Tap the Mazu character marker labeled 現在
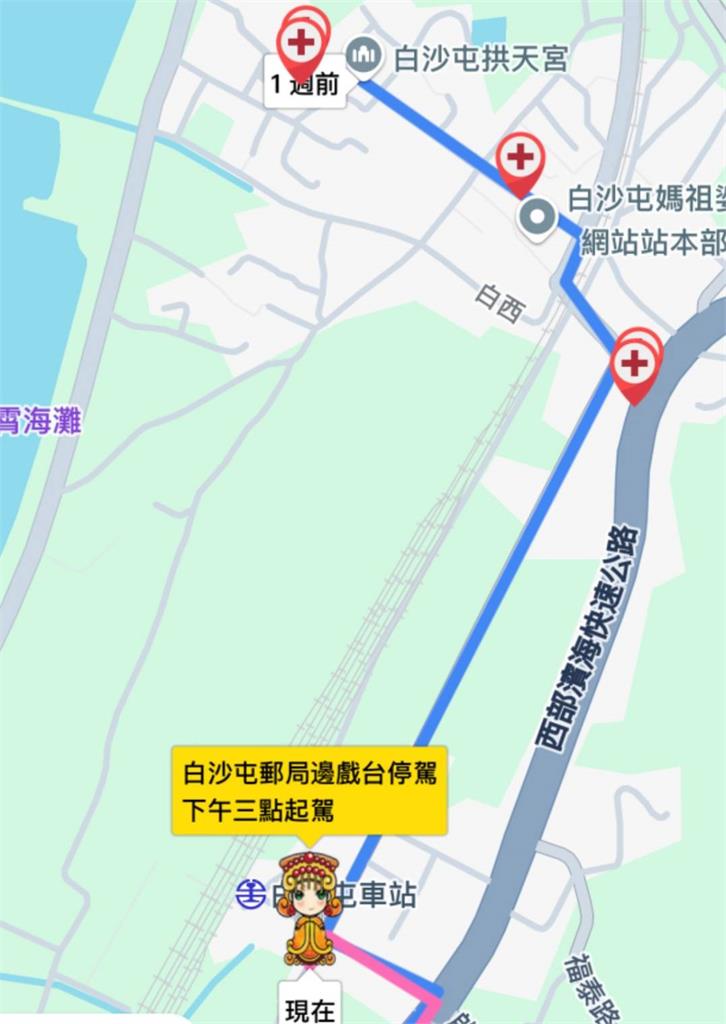Viewport: 726px width, 1024px height. (309, 908)
